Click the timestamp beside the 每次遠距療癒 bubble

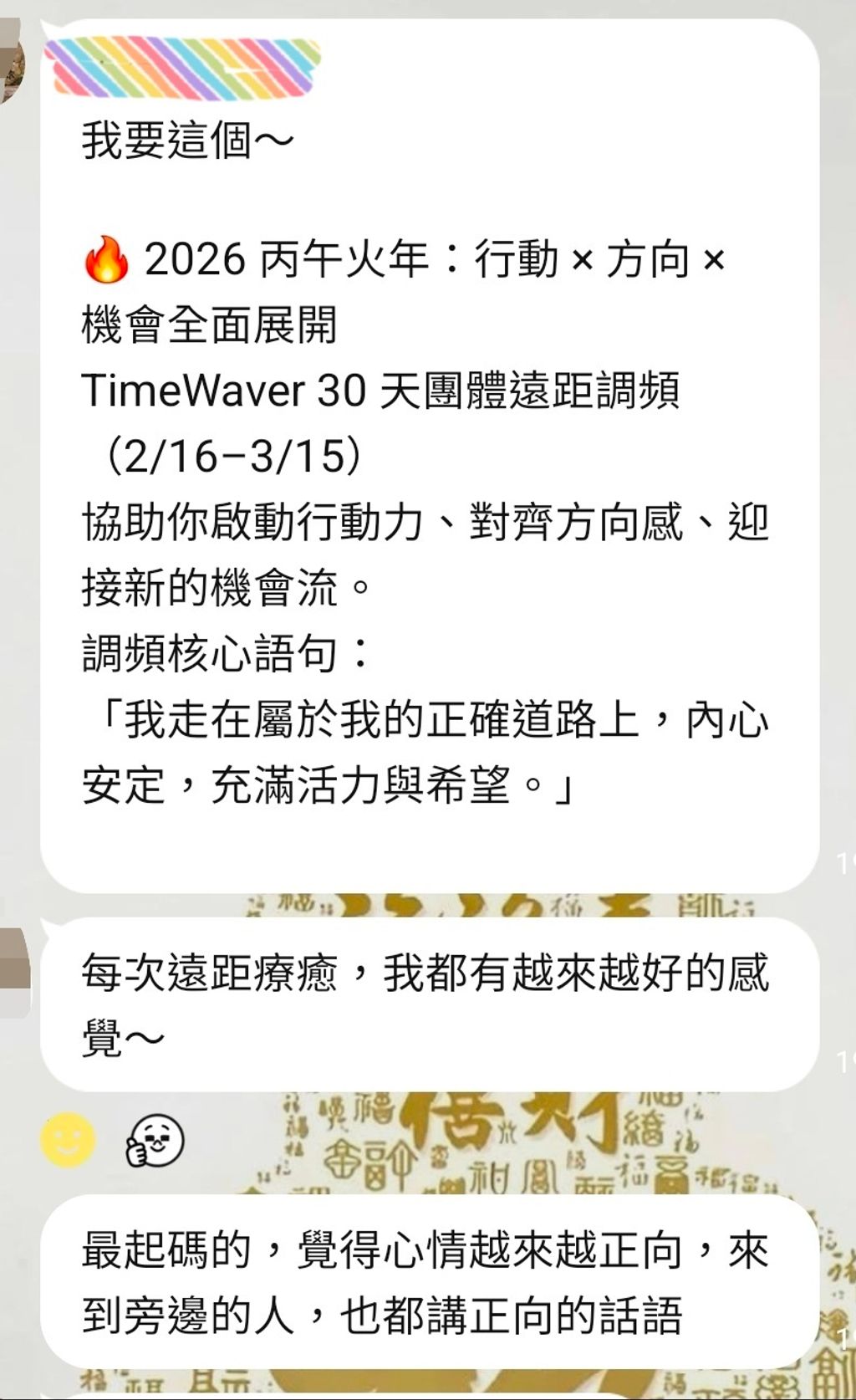tap(846, 1062)
